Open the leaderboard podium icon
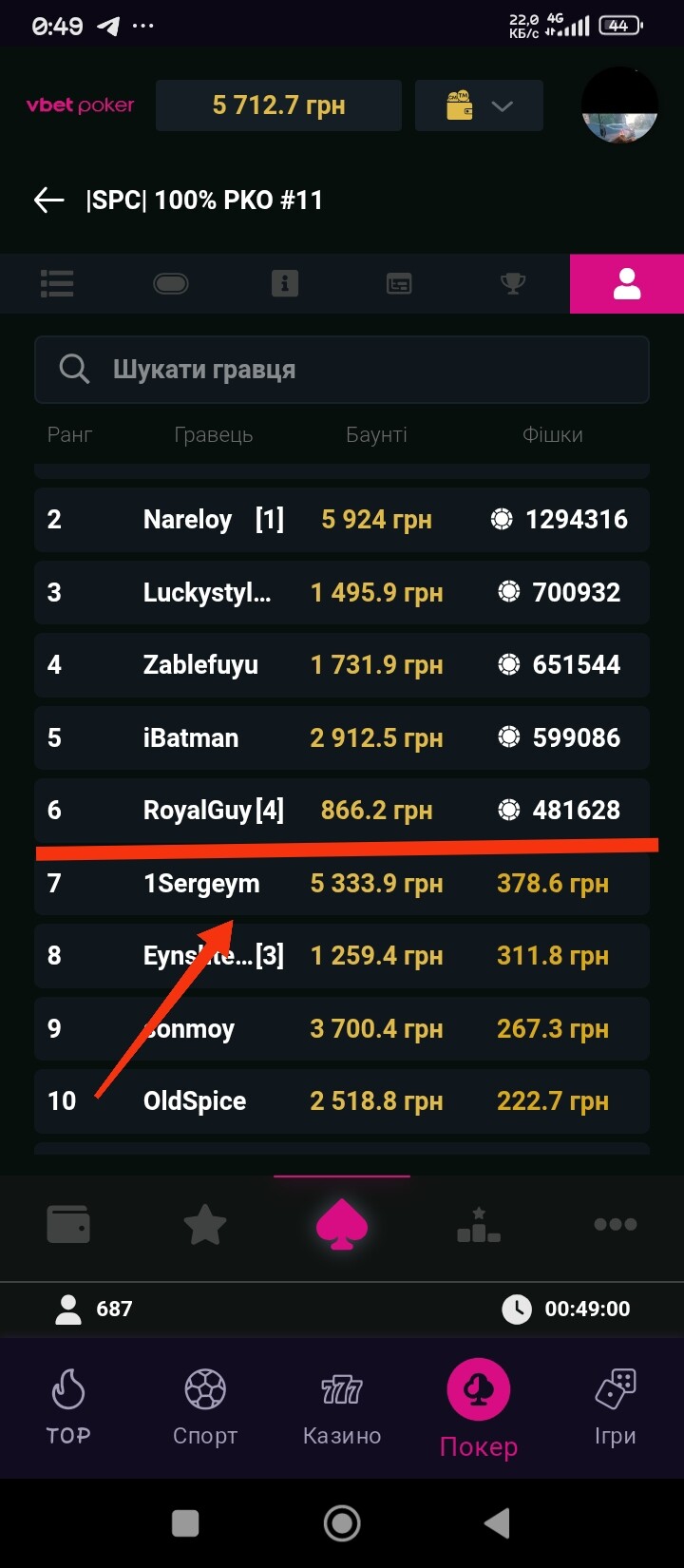 point(479,1226)
